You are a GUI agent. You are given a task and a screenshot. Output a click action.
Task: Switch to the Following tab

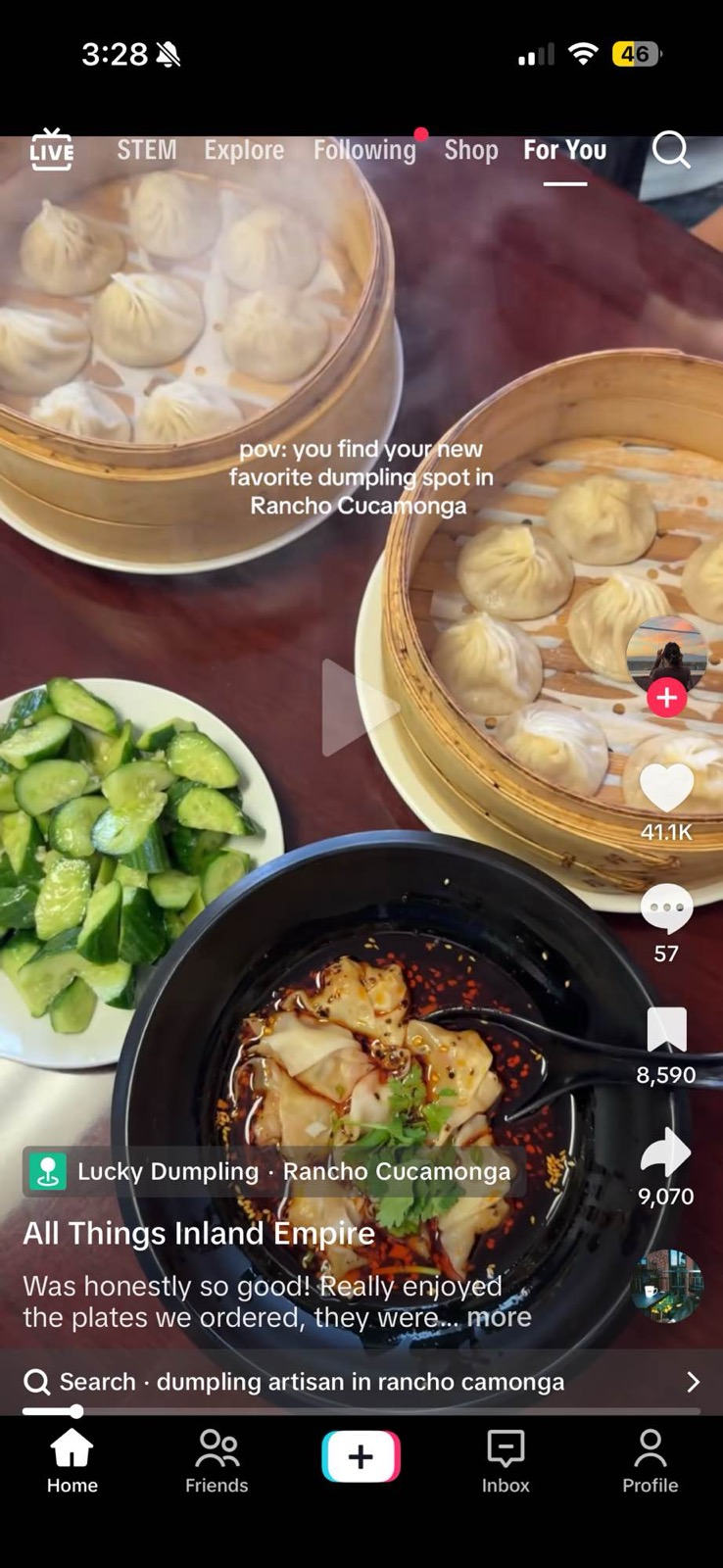[364, 150]
